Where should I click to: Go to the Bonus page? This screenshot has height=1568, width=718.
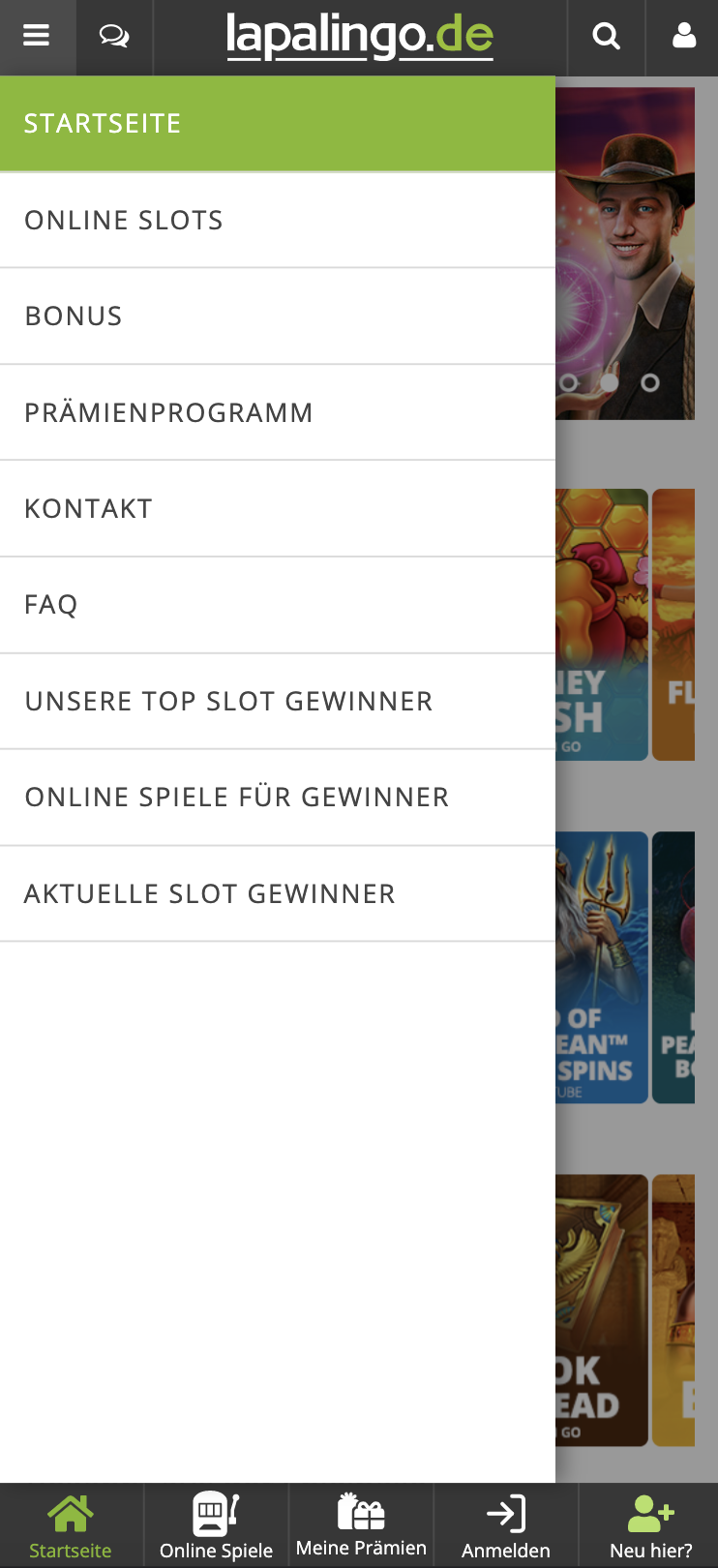(x=277, y=317)
